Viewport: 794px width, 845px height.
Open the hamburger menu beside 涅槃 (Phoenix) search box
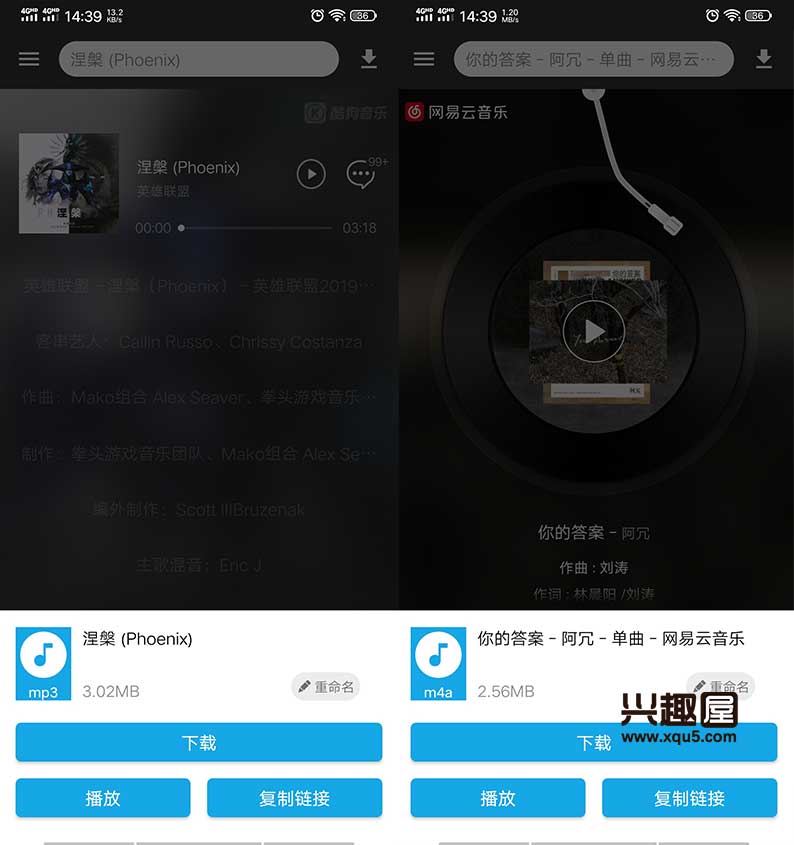pyautogui.click(x=29, y=60)
